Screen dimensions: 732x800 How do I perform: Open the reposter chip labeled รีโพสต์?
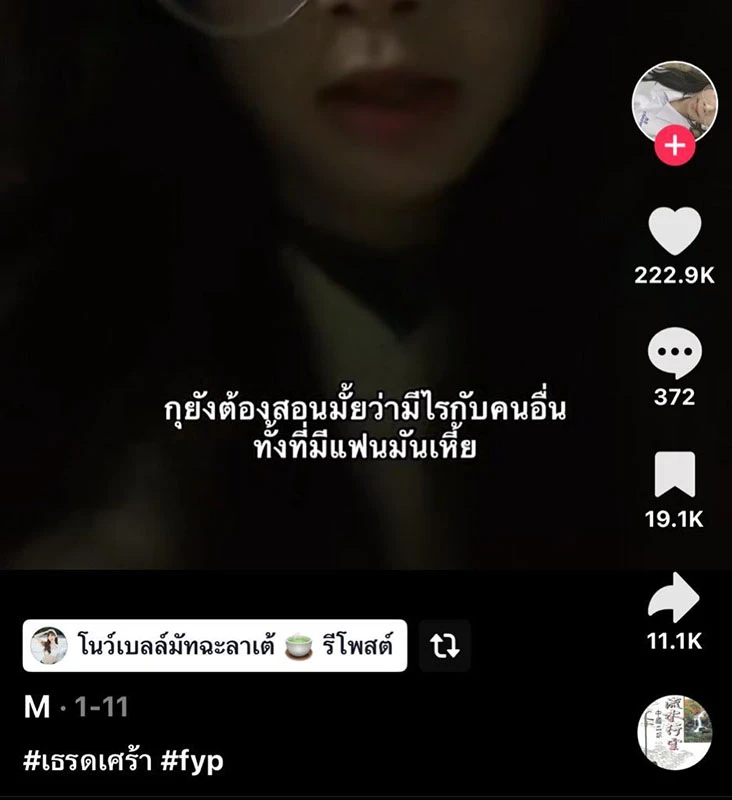(214, 646)
